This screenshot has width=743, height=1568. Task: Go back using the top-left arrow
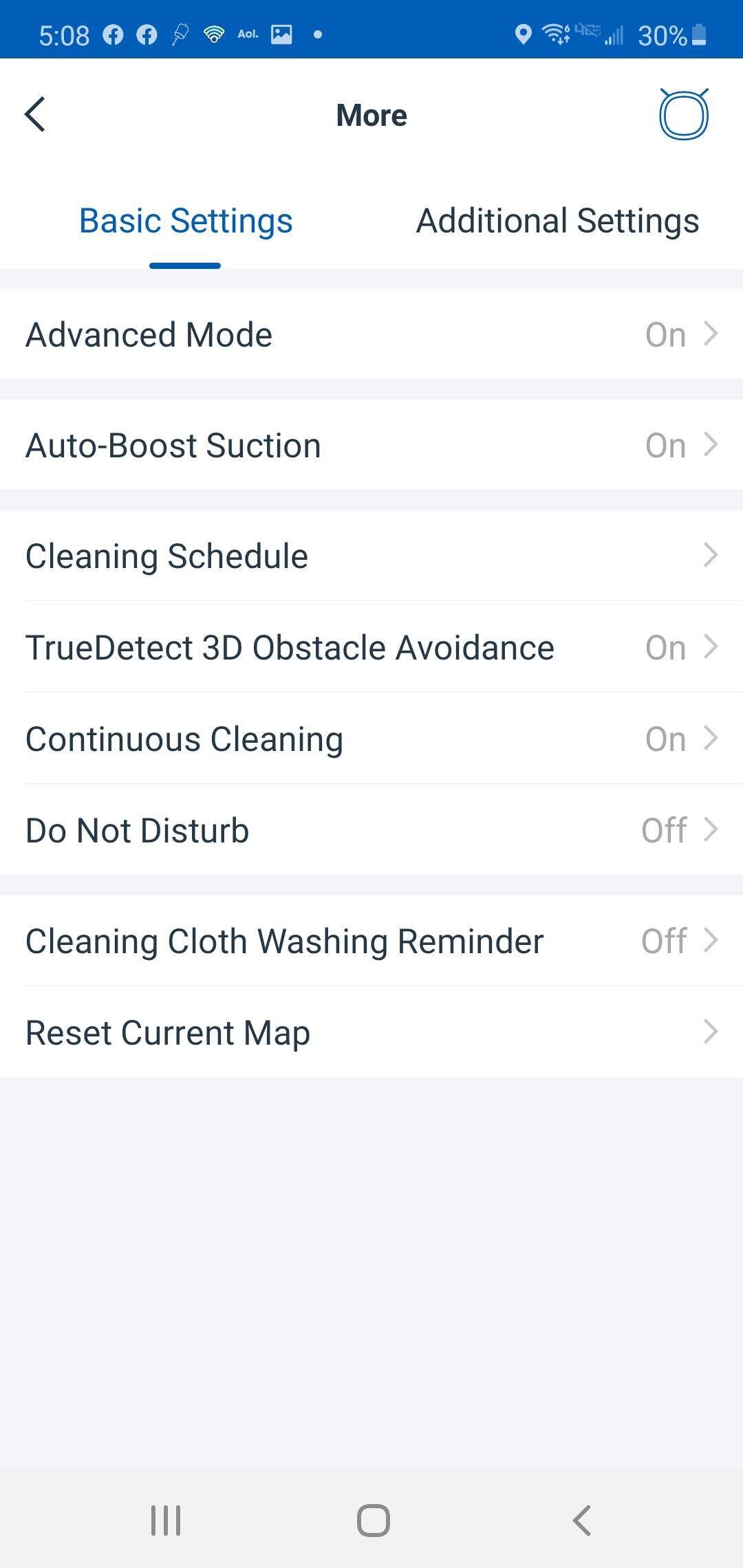click(36, 114)
